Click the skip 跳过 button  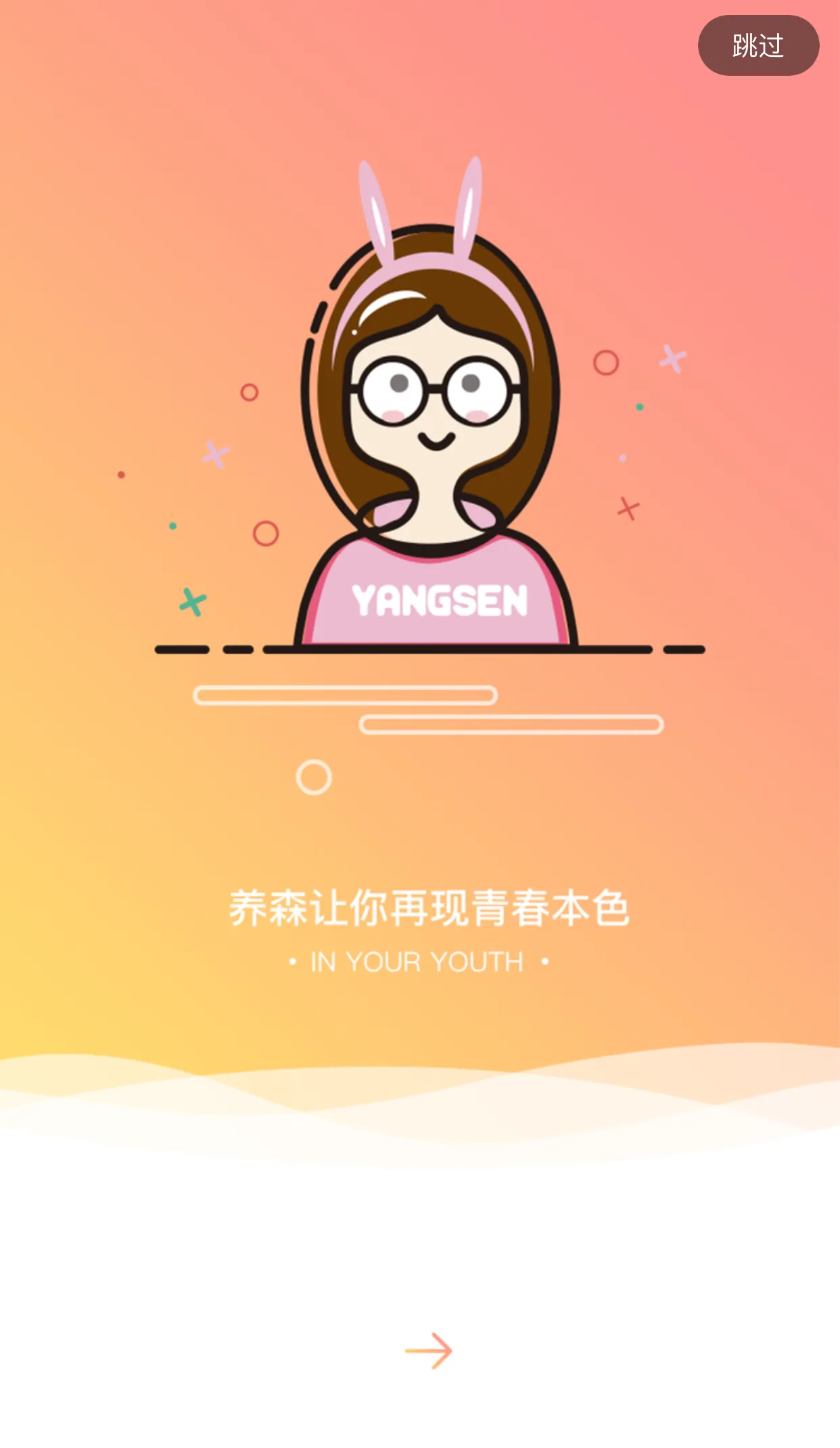pos(757,45)
